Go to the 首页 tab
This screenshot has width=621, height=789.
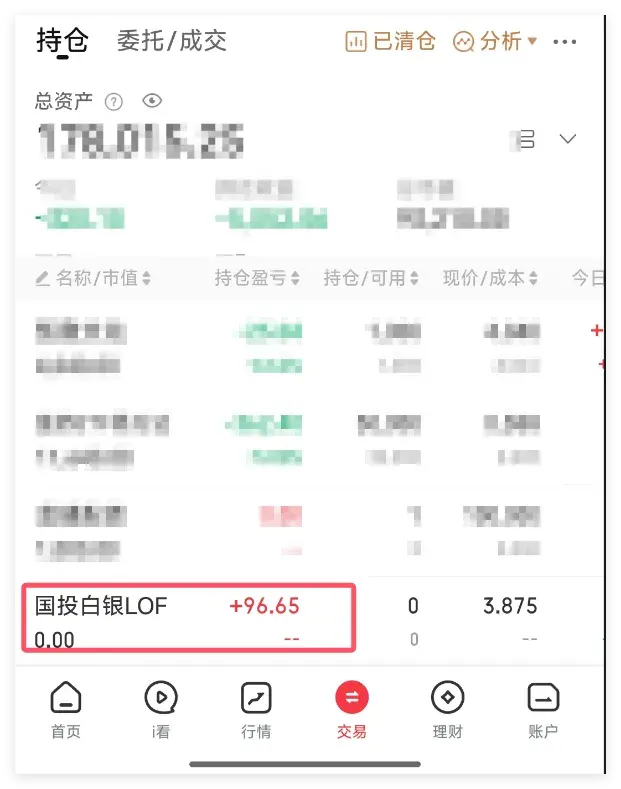pyautogui.click(x=66, y=710)
